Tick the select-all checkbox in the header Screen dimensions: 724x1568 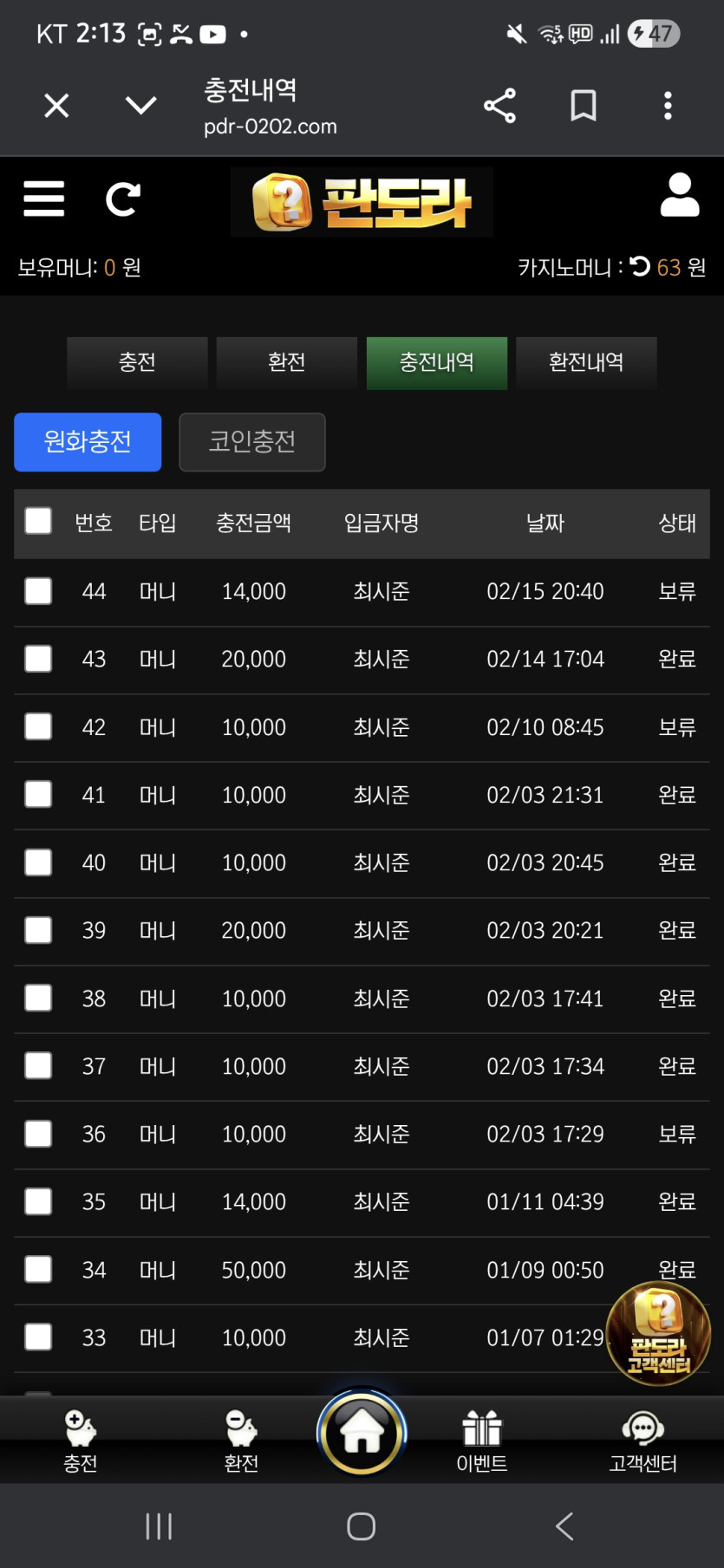38,522
